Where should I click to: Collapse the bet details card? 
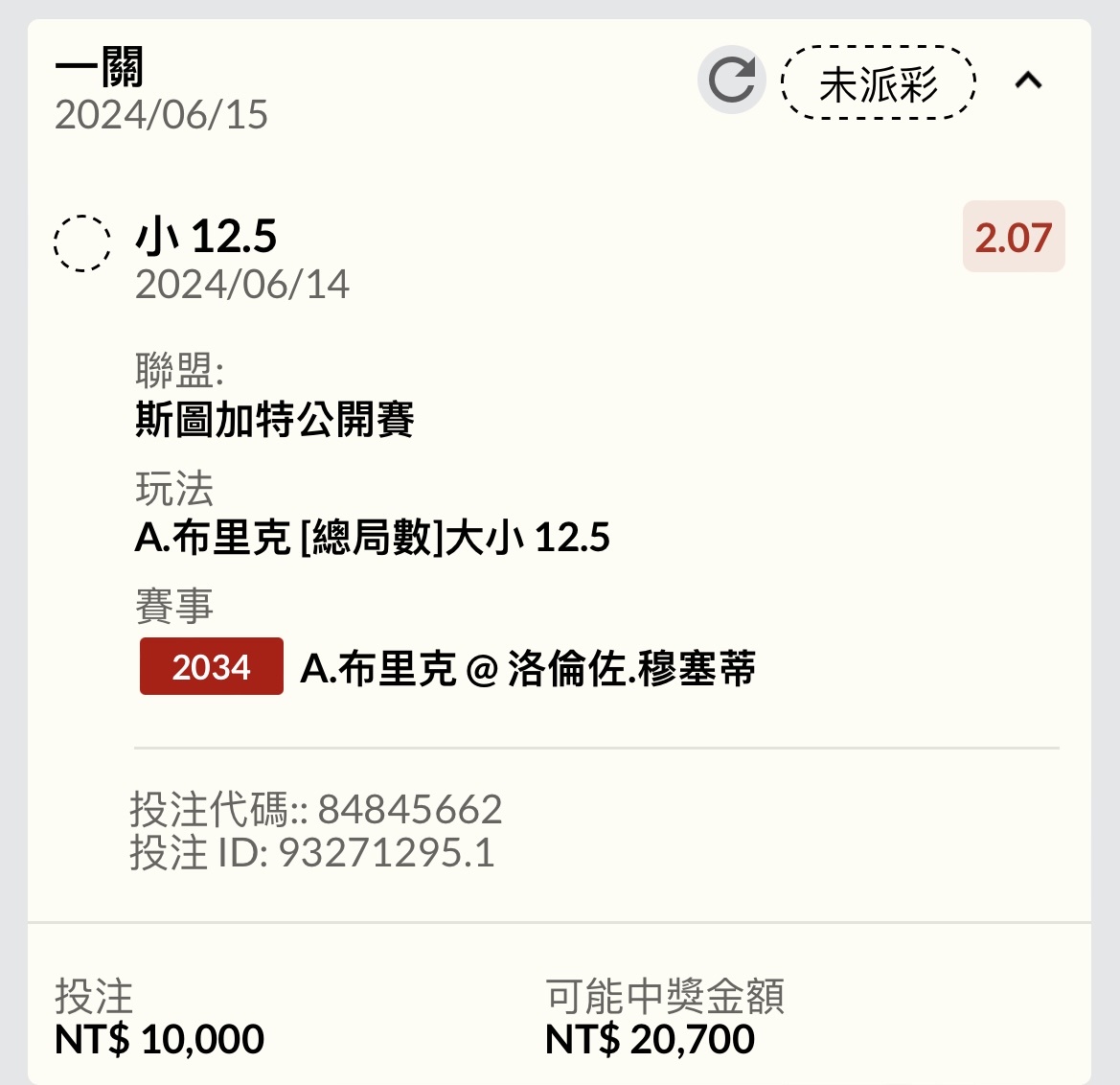[x=1028, y=81]
